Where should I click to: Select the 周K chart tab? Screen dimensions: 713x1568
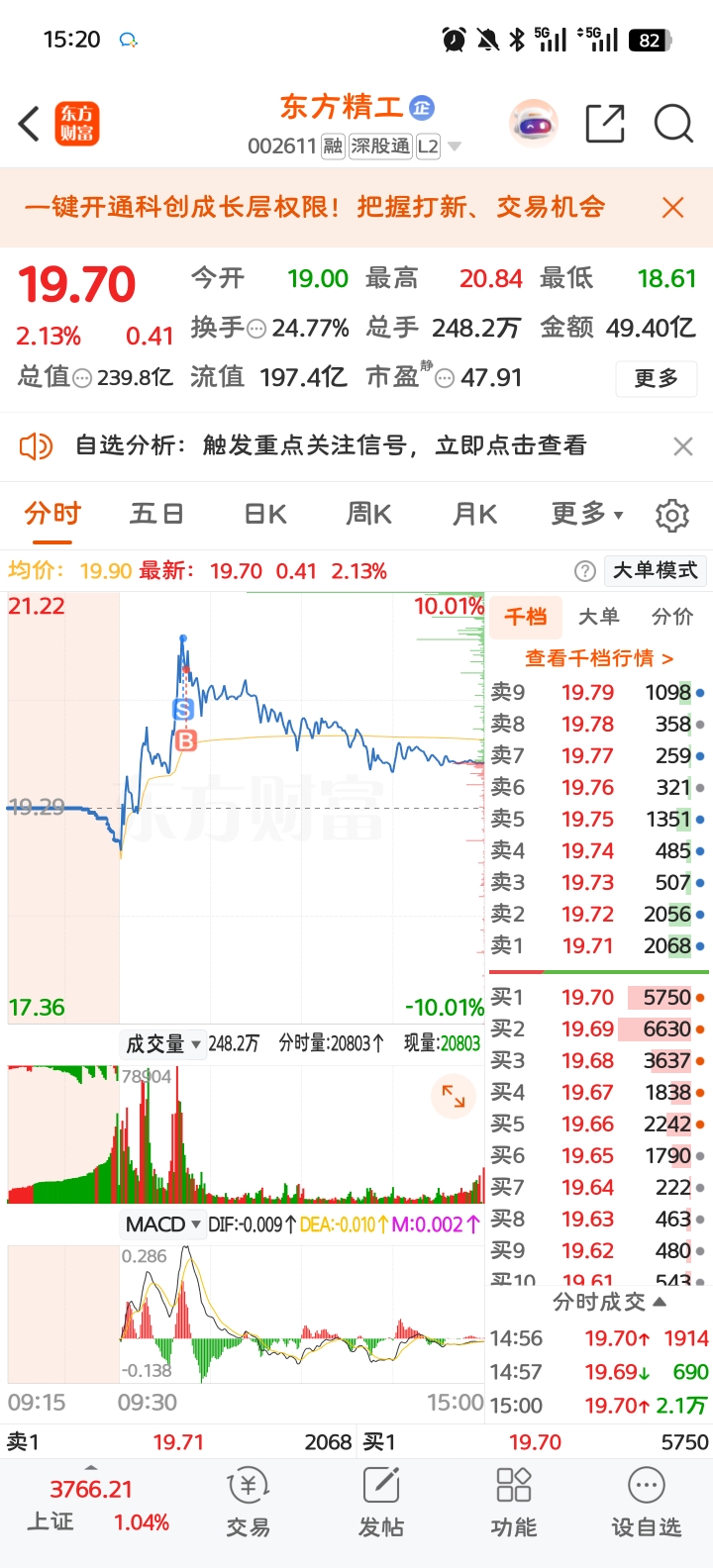368,514
